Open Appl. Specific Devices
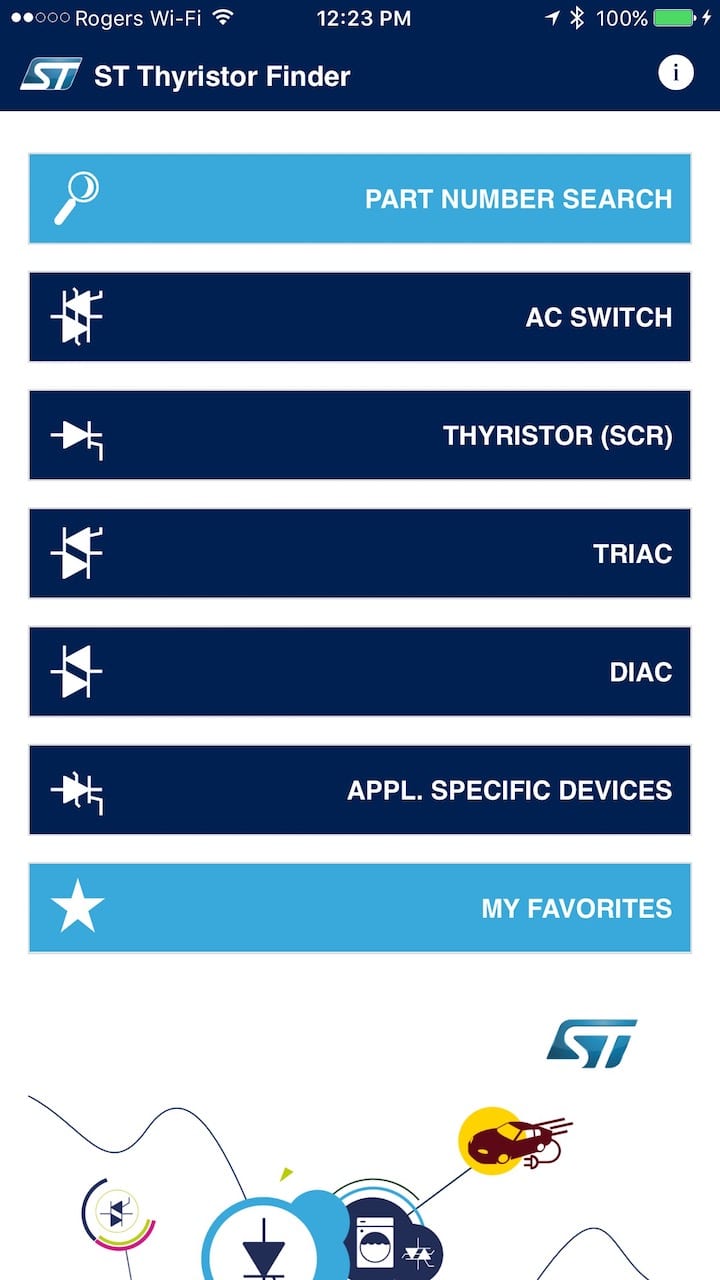Viewport: 720px width, 1280px height. pos(360,790)
